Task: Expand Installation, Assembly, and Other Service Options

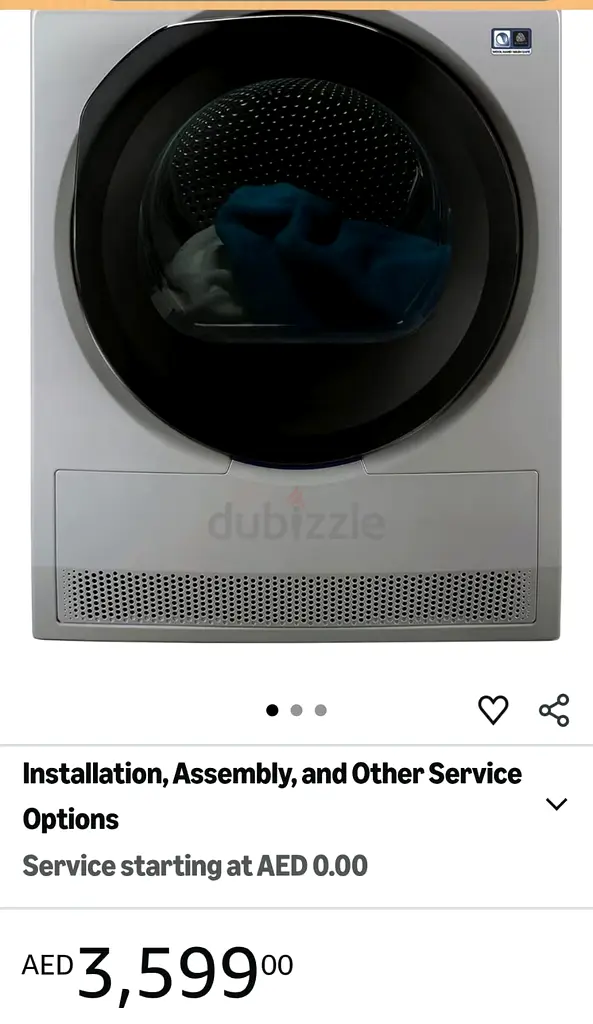Action: (x=556, y=804)
